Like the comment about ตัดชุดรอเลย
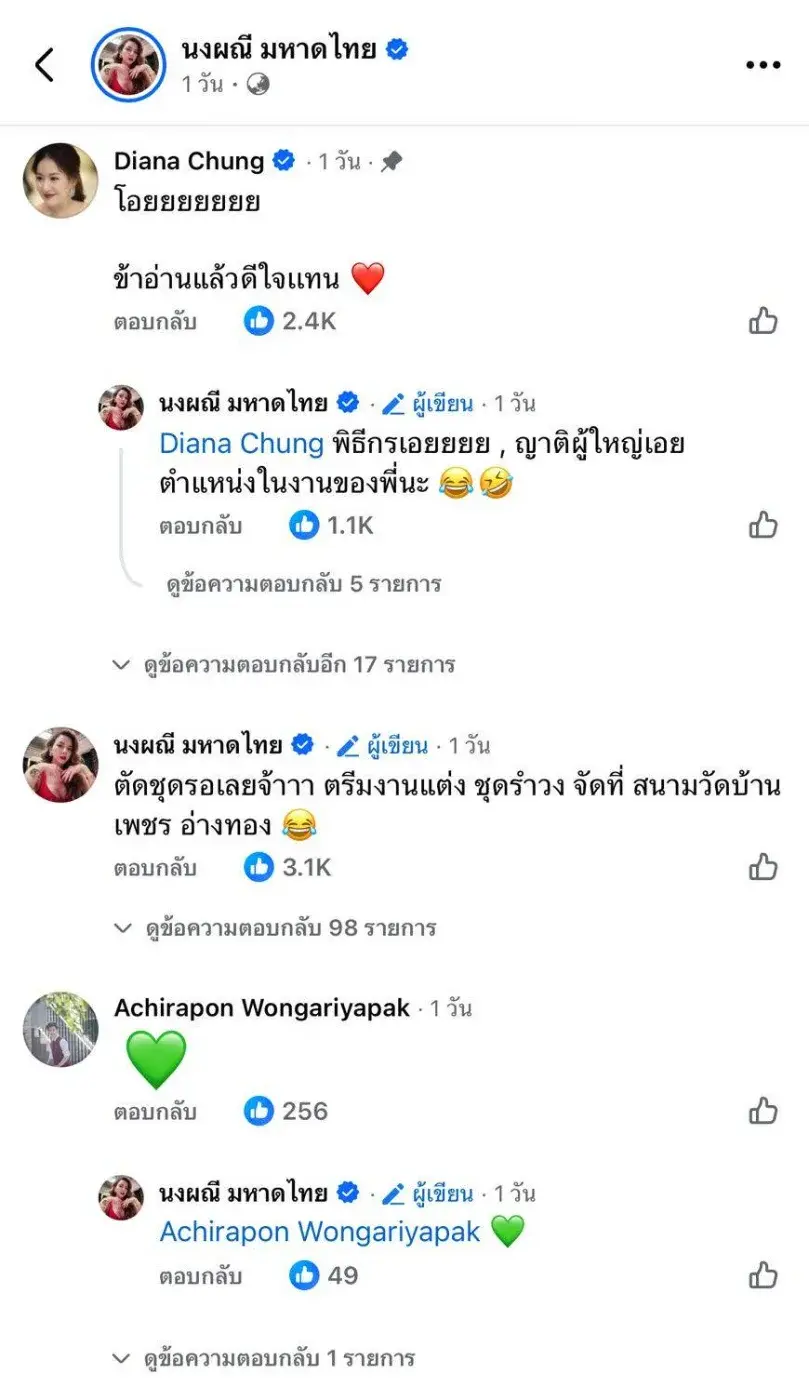Image resolution: width=809 pixels, height=1400 pixels. [763, 867]
